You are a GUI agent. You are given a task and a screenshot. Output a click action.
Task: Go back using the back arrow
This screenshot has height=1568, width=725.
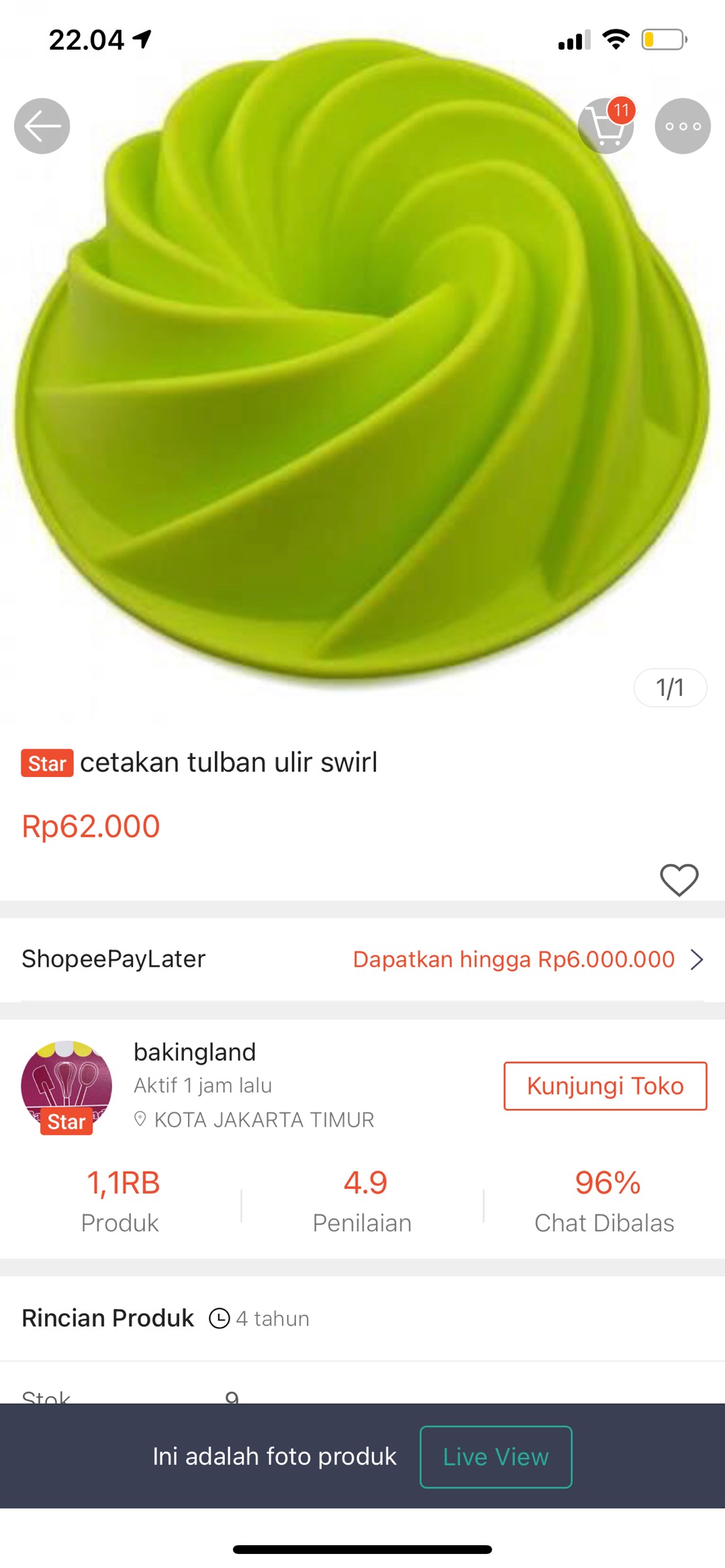42,126
